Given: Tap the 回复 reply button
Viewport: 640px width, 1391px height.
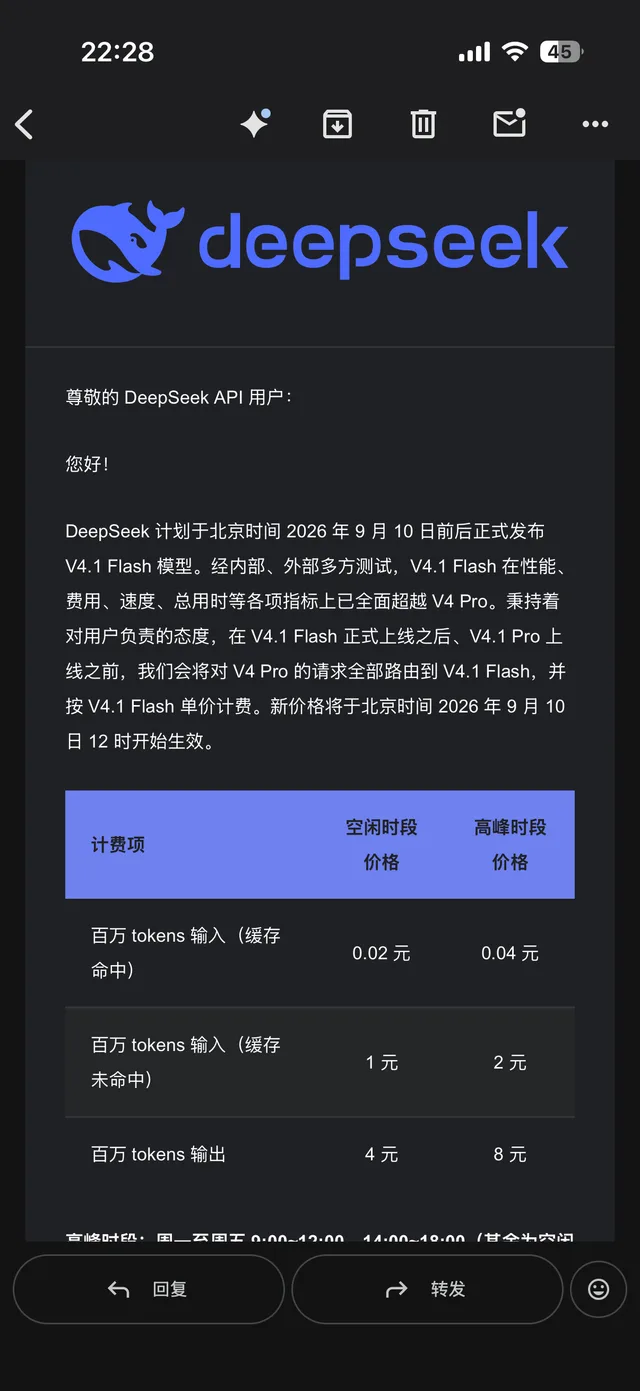Looking at the screenshot, I should coord(149,1289).
